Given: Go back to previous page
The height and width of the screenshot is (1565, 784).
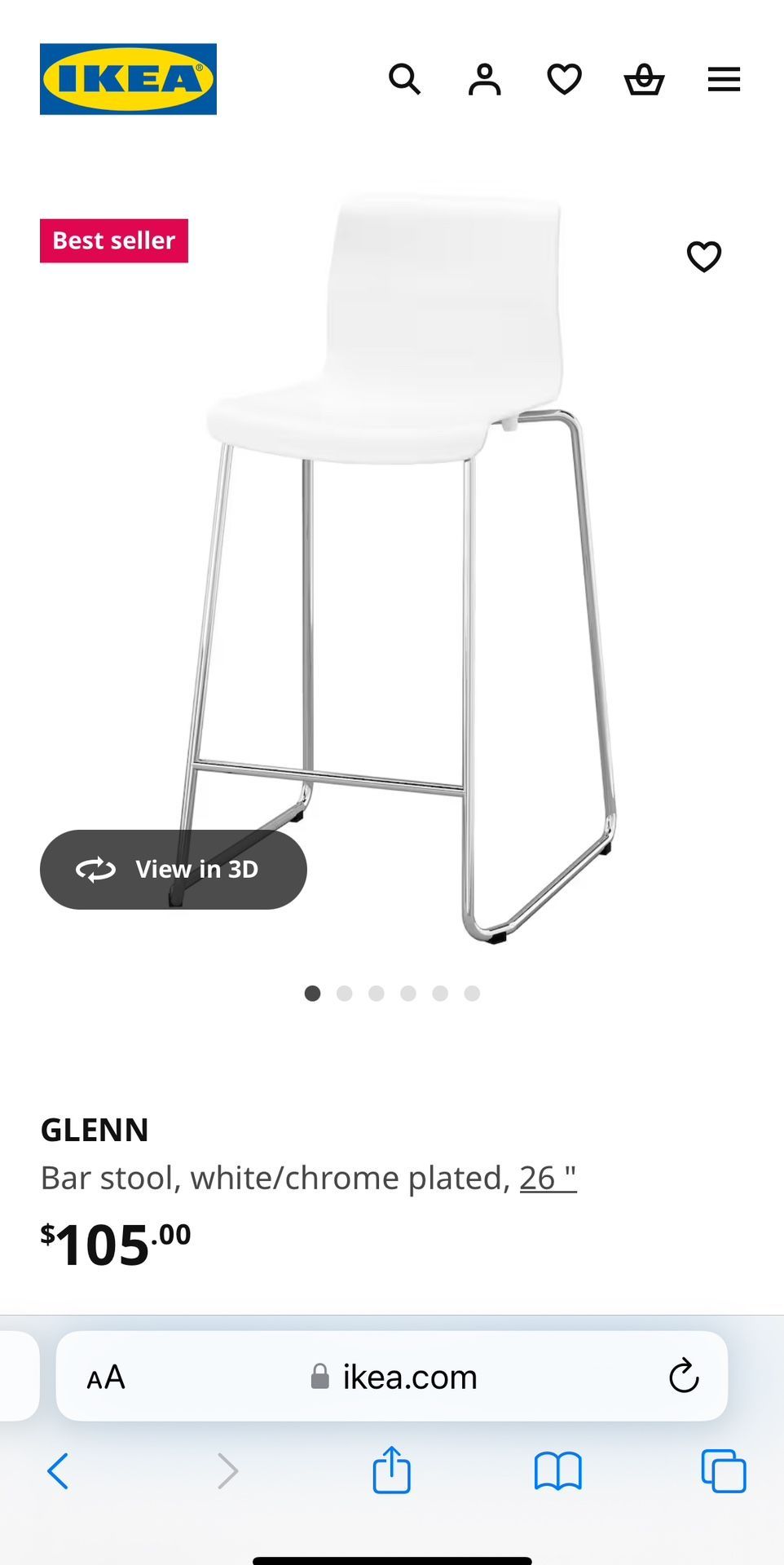Looking at the screenshot, I should (x=58, y=1471).
